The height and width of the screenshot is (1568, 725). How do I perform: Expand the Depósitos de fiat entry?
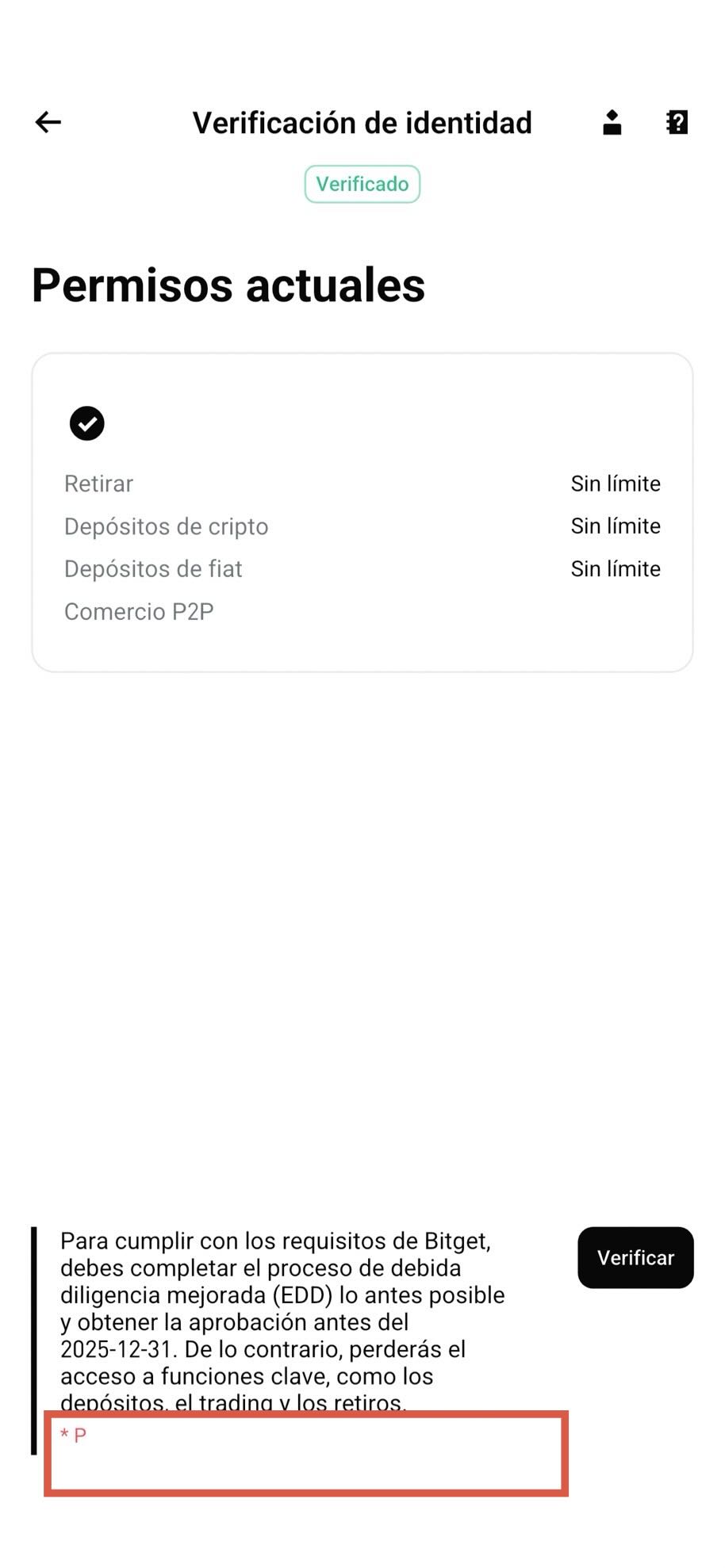pyautogui.click(x=153, y=568)
